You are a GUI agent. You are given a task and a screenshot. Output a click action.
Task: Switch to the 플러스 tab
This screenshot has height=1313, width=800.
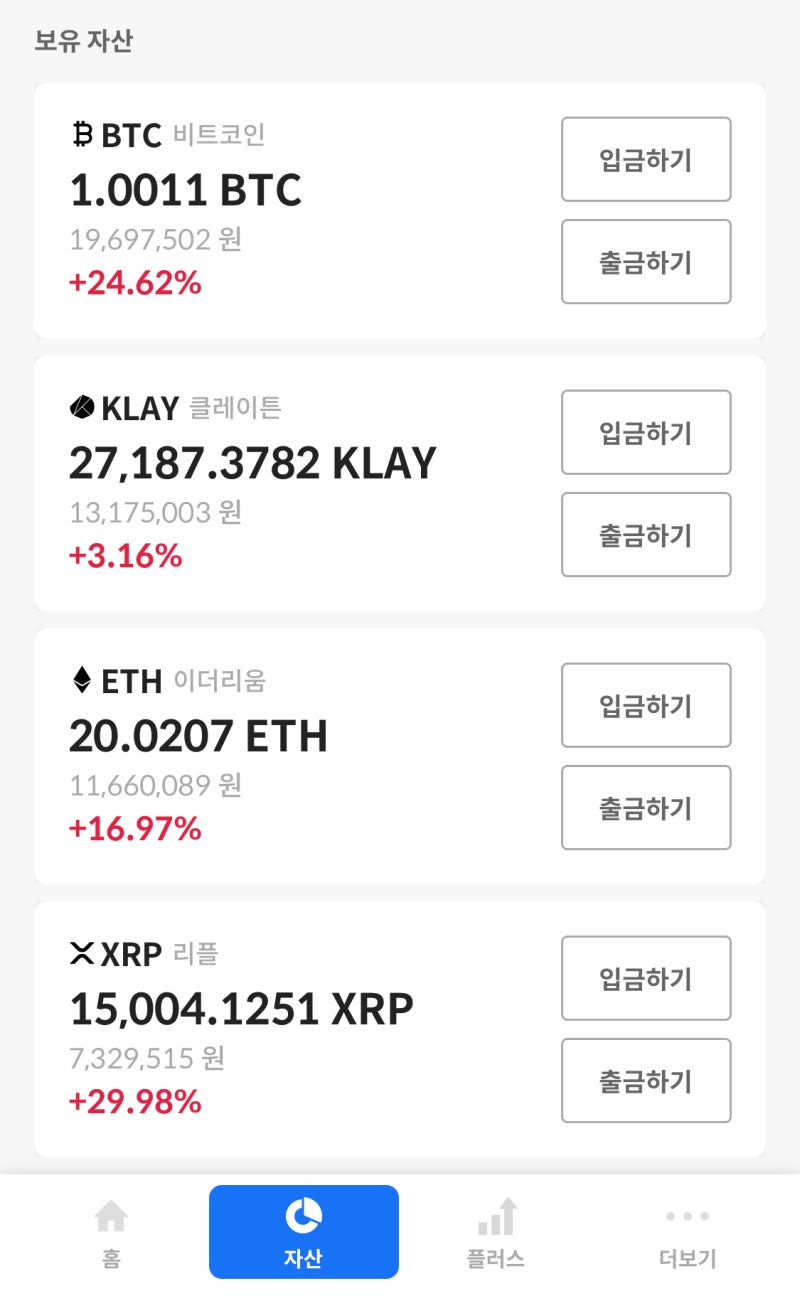click(x=496, y=1233)
